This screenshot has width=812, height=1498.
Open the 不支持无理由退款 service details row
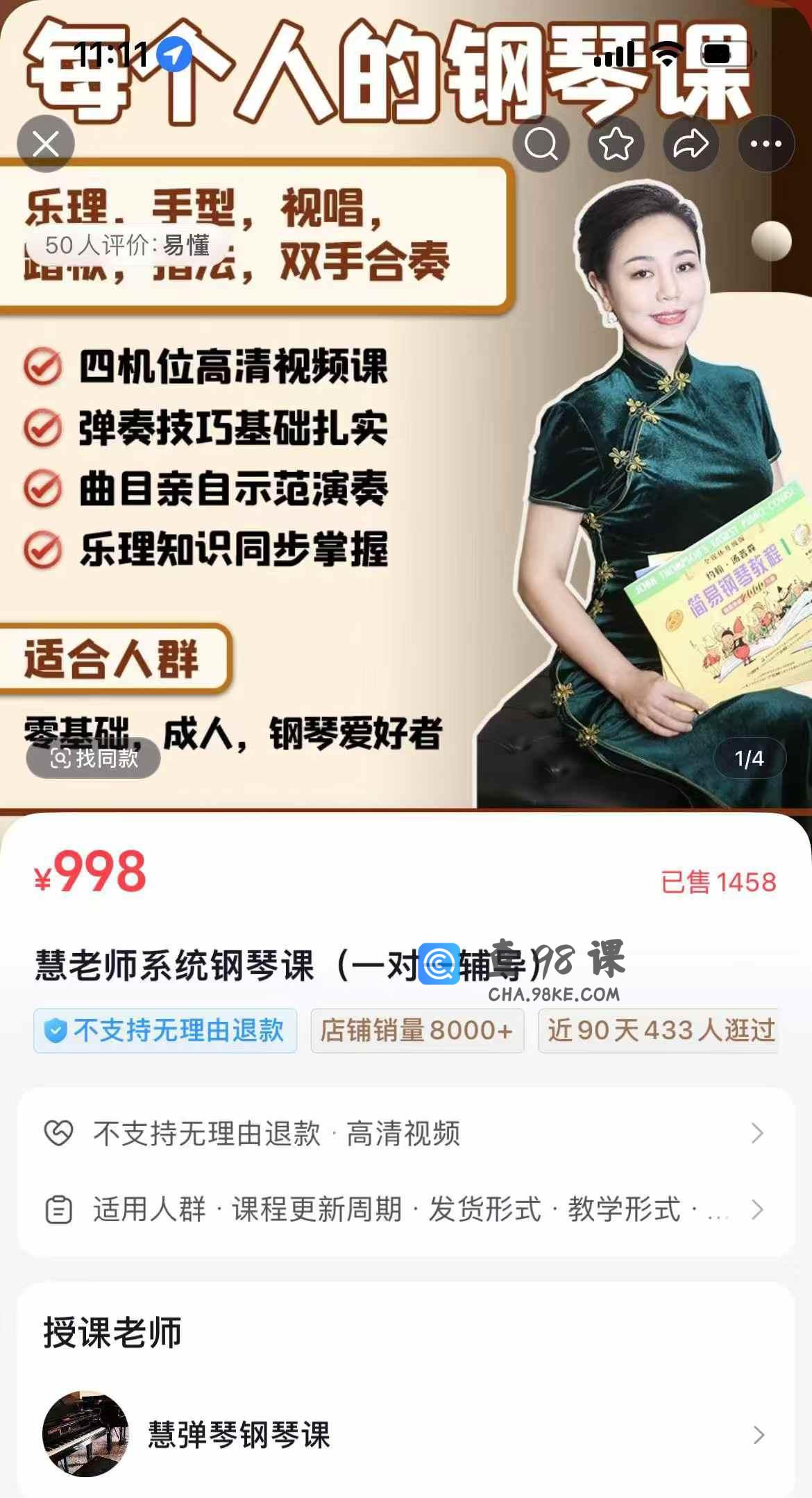[405, 1134]
